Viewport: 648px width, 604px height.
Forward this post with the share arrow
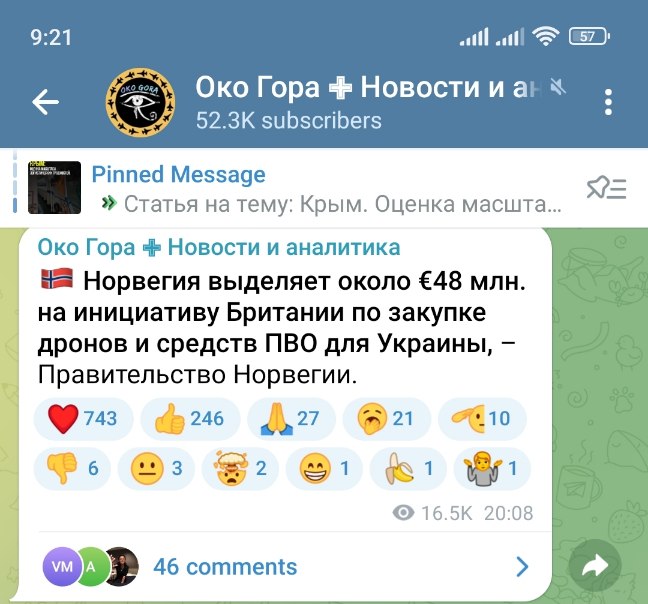tap(595, 567)
